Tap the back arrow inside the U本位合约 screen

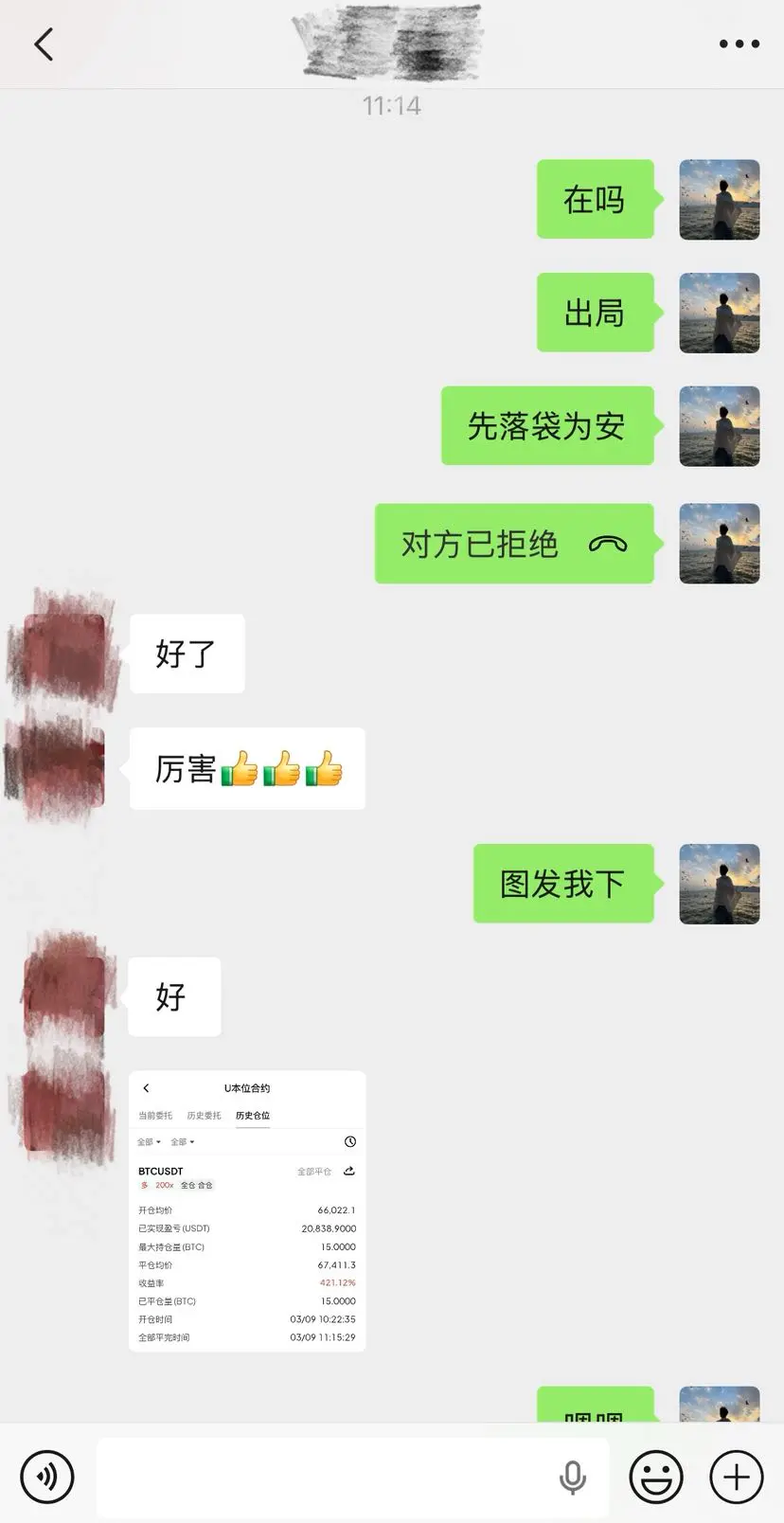coord(147,1088)
